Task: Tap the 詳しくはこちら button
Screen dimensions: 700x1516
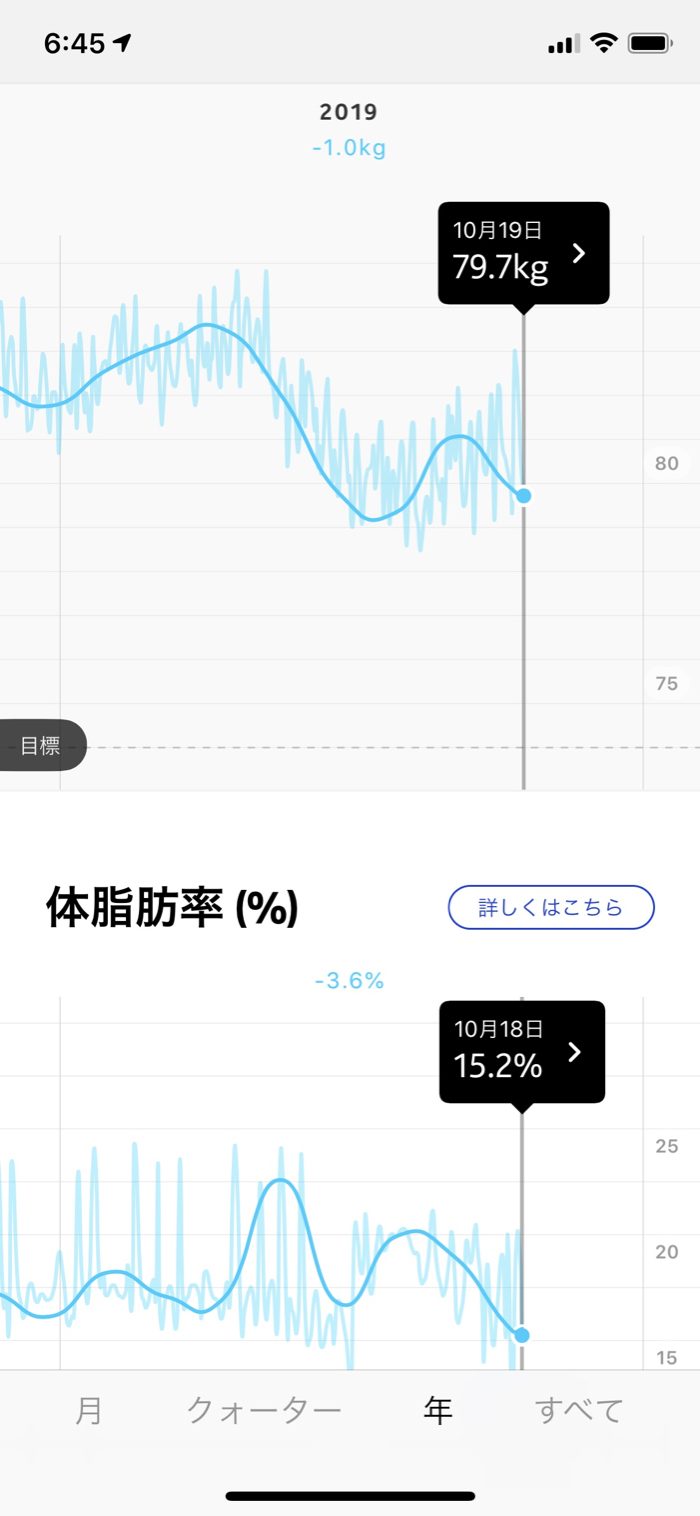Action: tap(551, 907)
